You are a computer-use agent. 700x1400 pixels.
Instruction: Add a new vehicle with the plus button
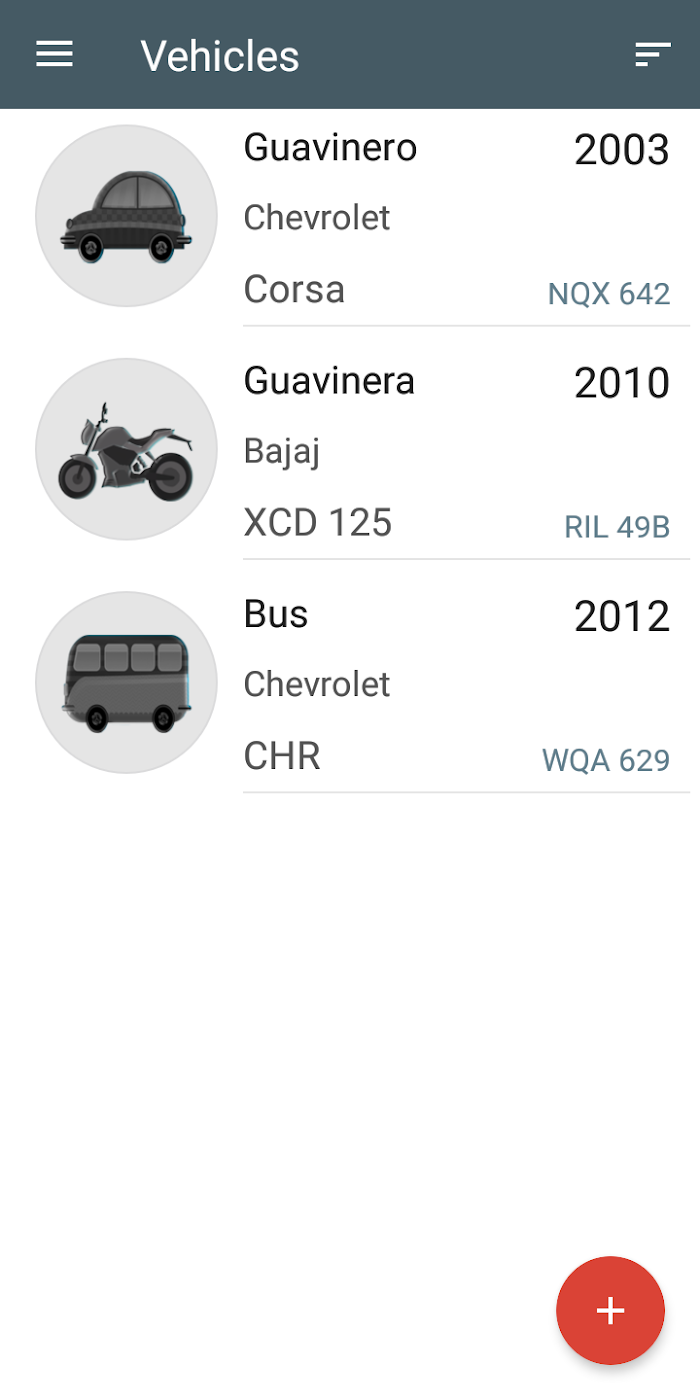click(610, 1310)
